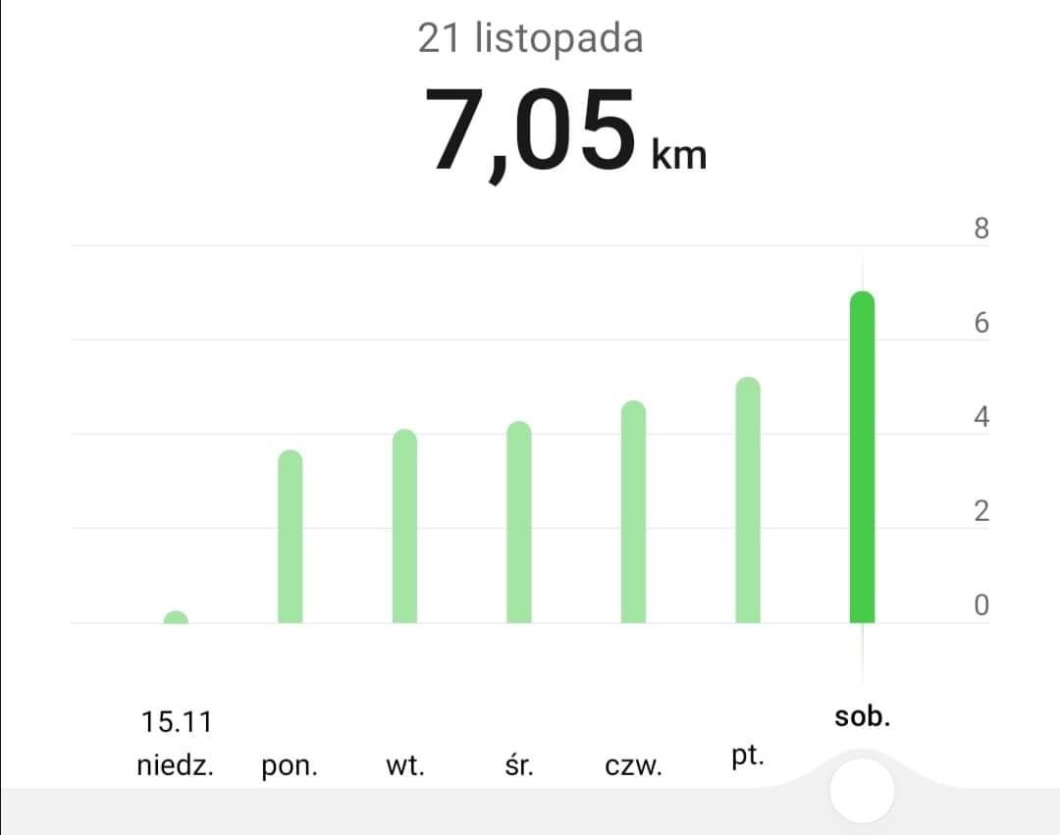Tap the highlighted sob. bar
The width and height of the screenshot is (1060, 835).
pos(862,458)
